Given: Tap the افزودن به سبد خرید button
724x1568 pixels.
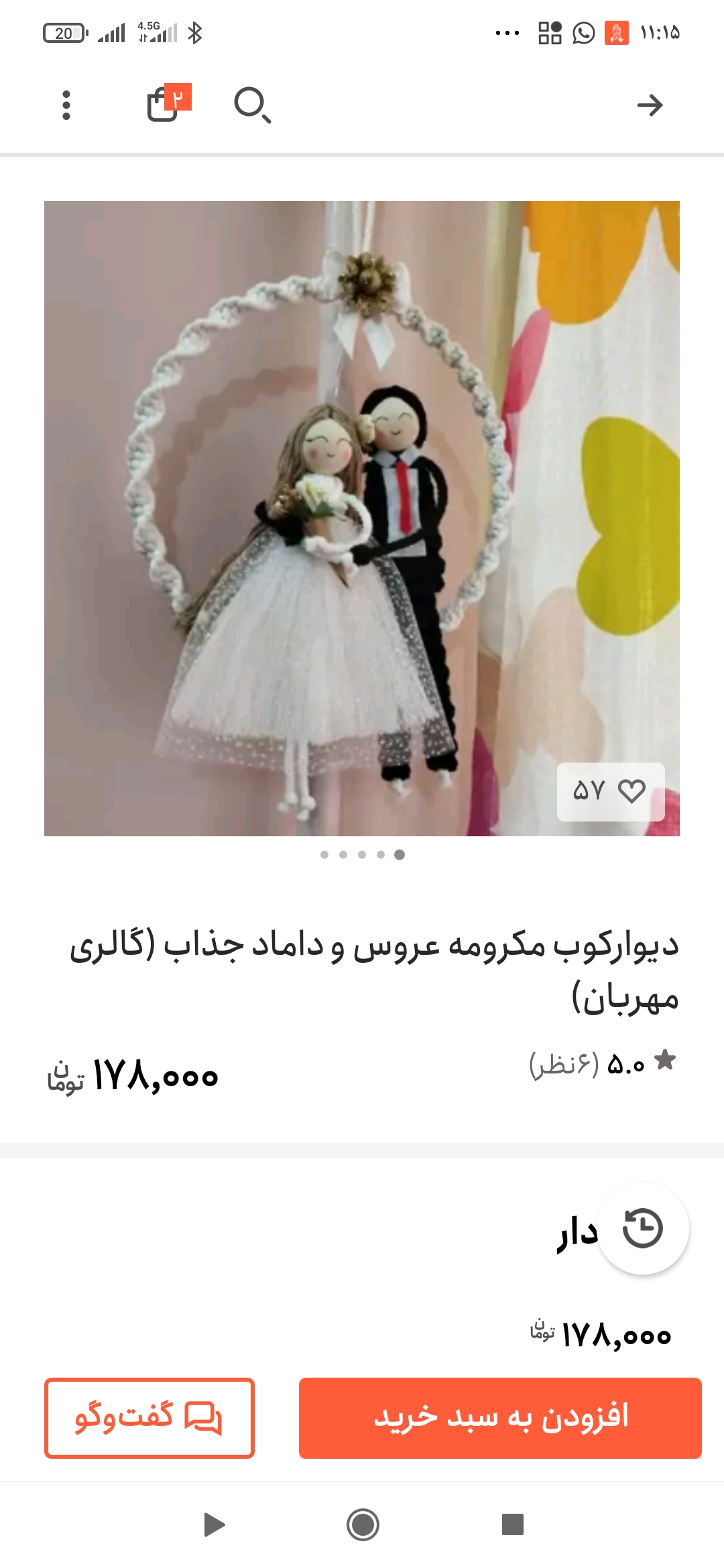Looking at the screenshot, I should pos(499,1416).
